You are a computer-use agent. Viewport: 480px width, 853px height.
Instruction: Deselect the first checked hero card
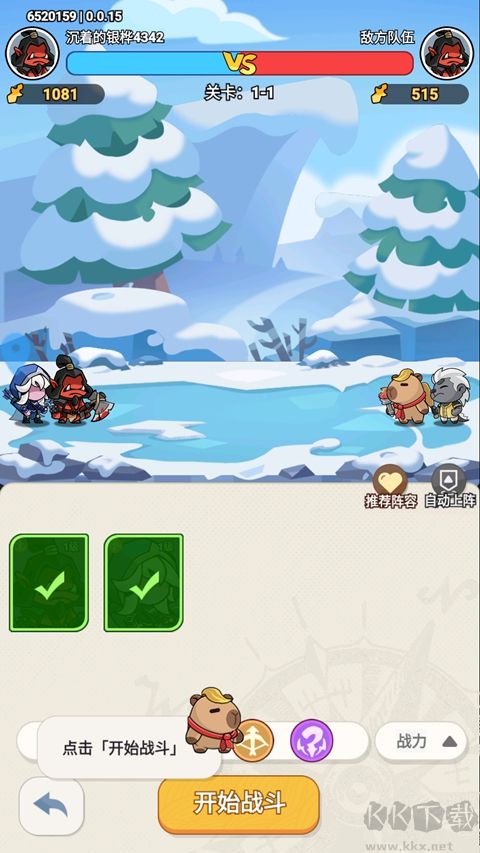tap(49, 583)
